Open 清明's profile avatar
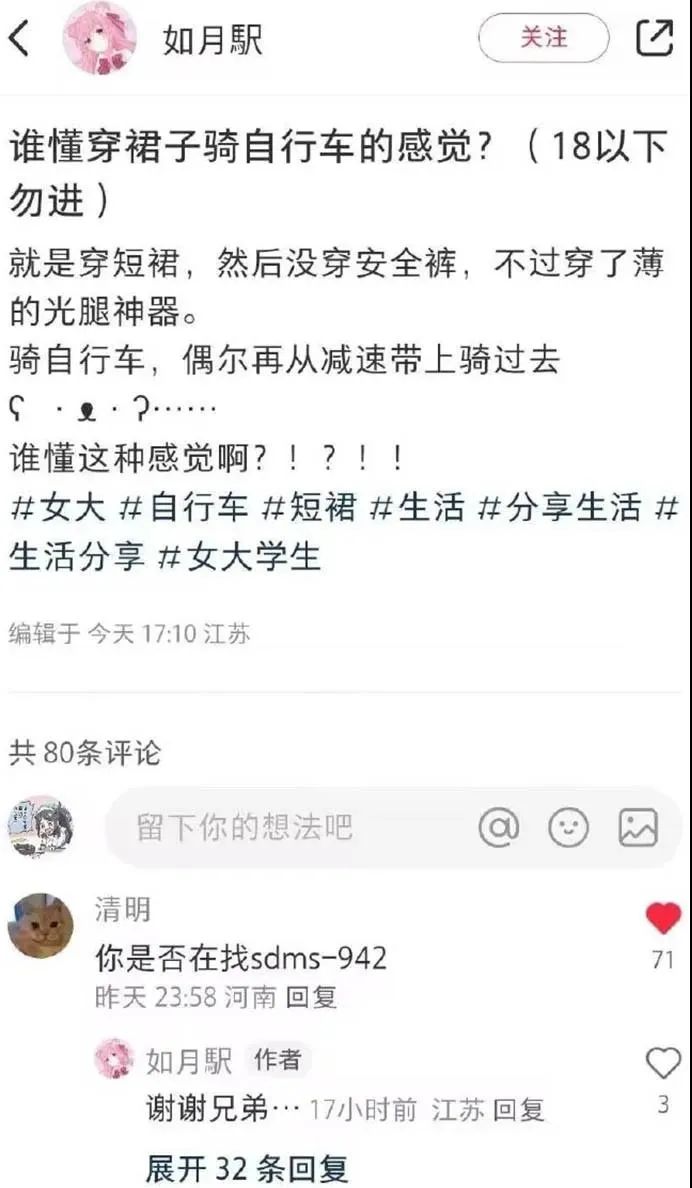Image resolution: width=692 pixels, height=1188 pixels. pyautogui.click(x=40, y=925)
